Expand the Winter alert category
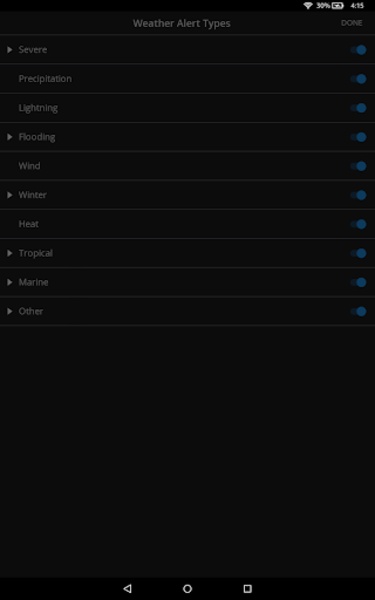375x600 pixels. (10, 195)
